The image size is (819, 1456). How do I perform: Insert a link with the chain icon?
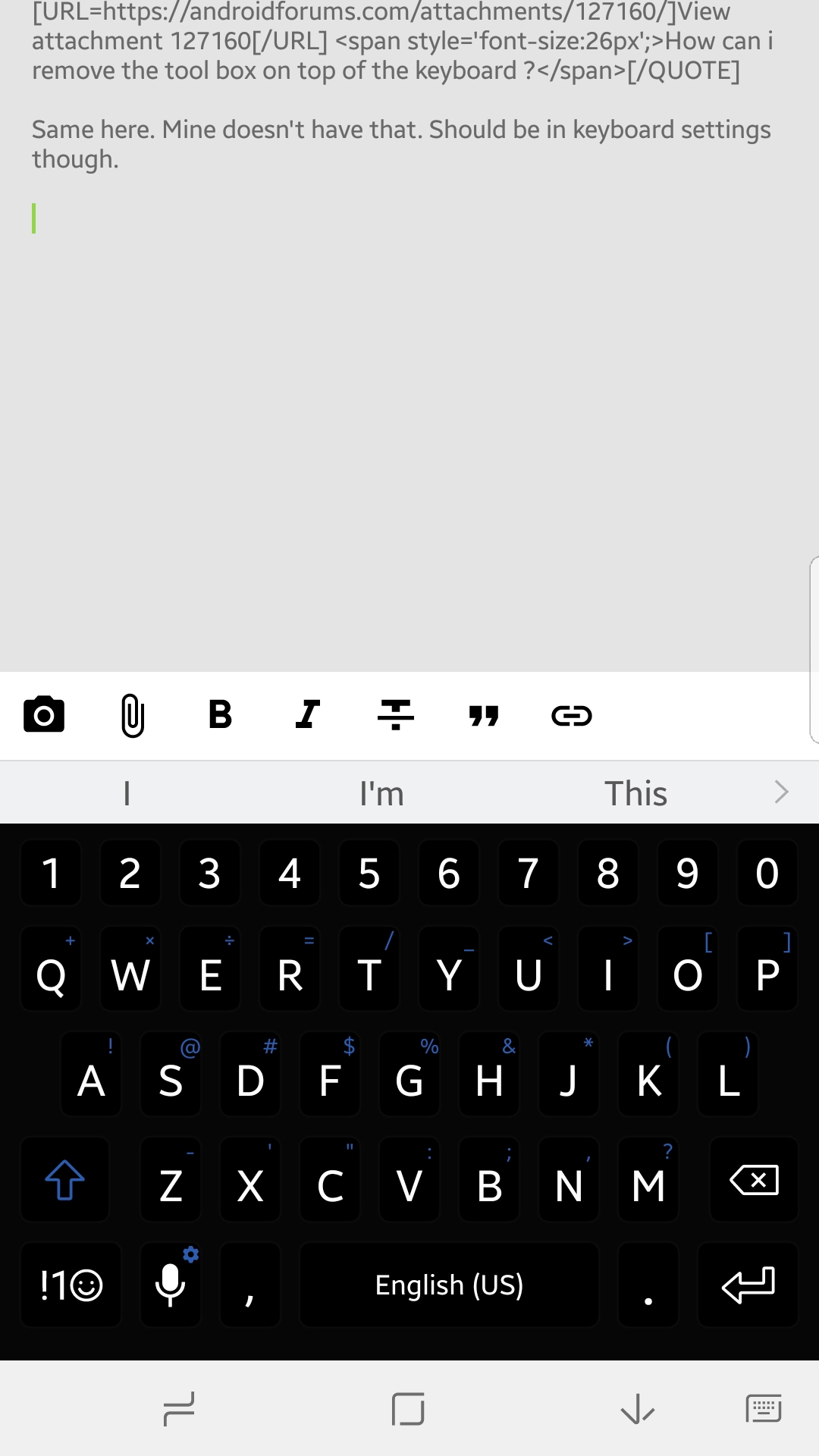572,715
